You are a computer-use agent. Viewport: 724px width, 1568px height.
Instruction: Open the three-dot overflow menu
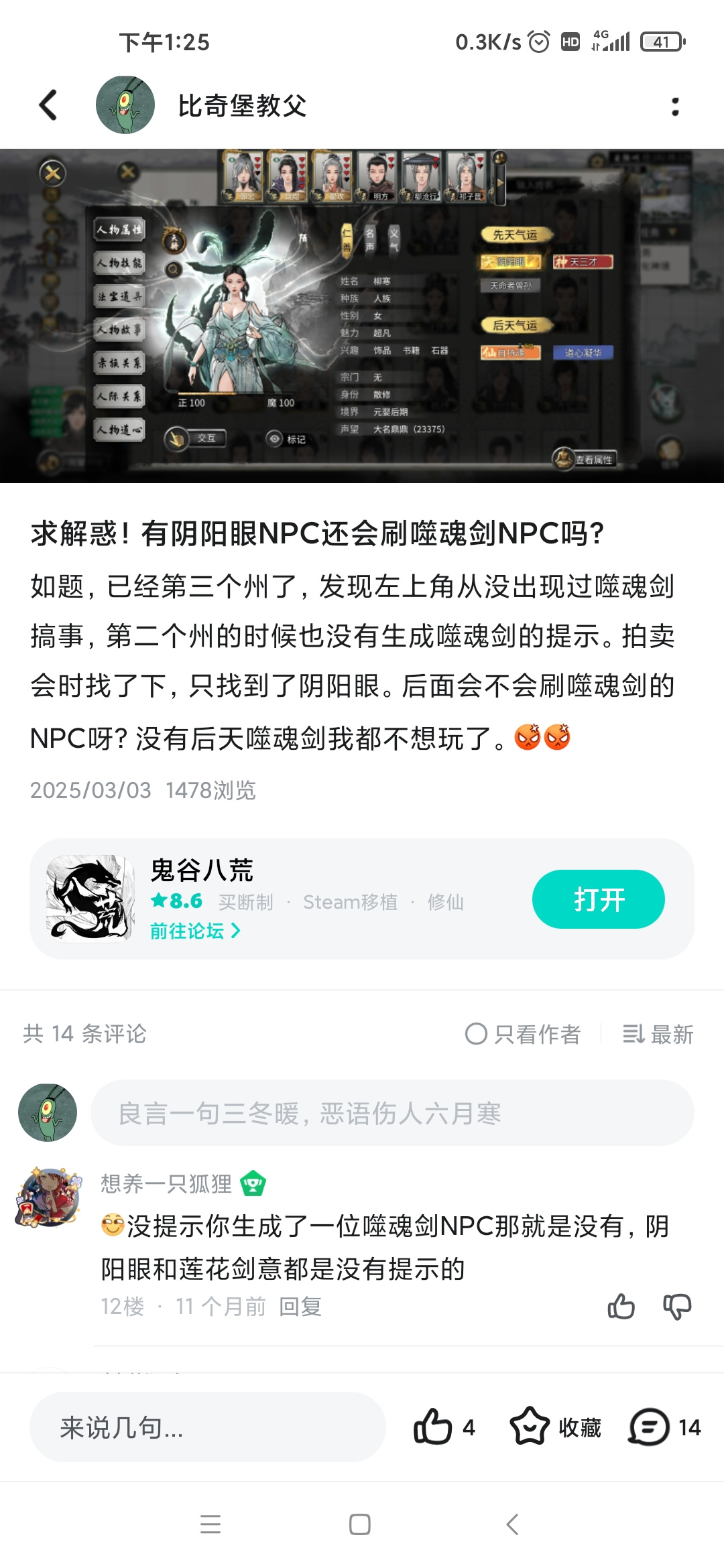coord(675,106)
